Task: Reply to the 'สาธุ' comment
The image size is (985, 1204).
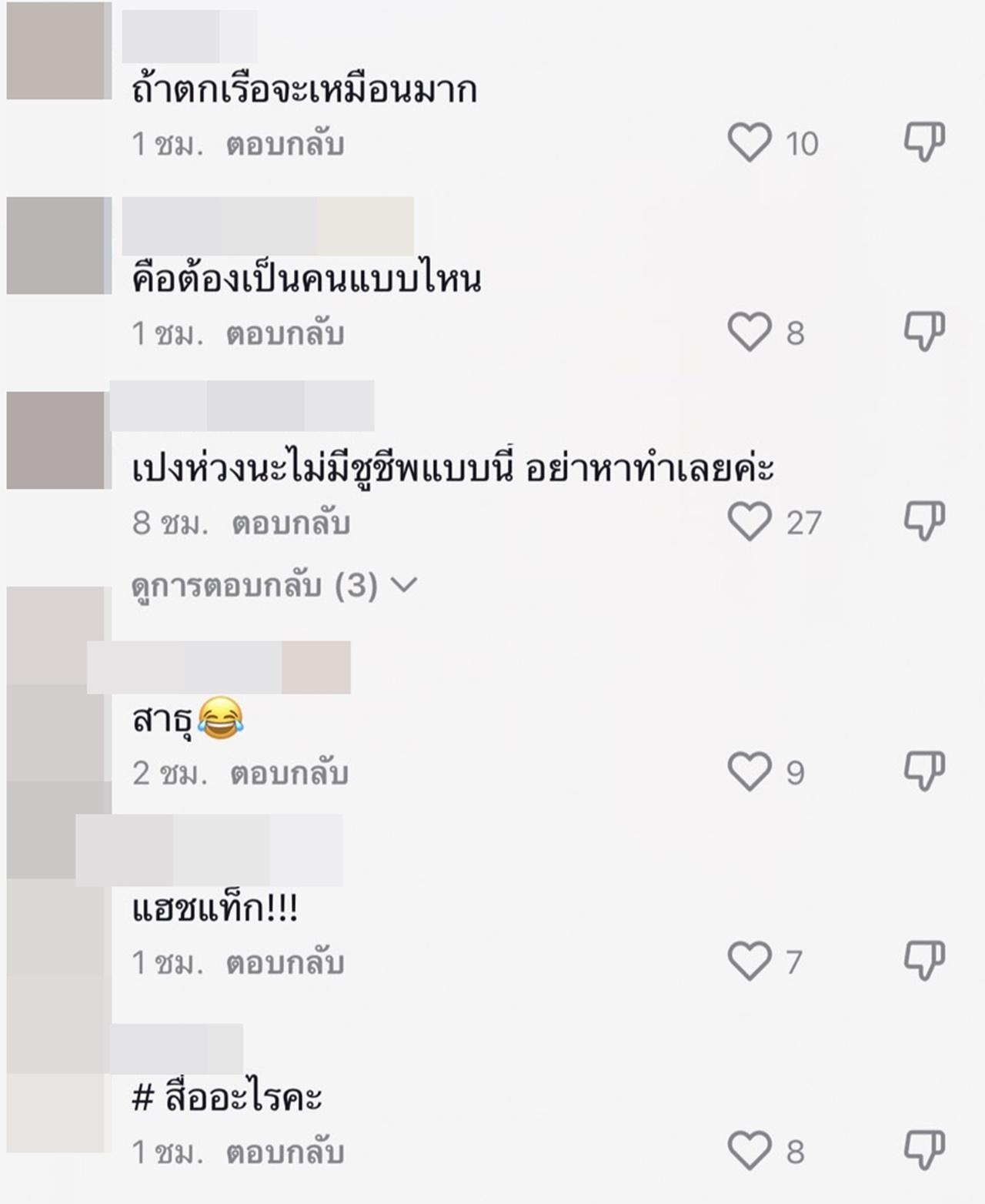Action: point(289,773)
